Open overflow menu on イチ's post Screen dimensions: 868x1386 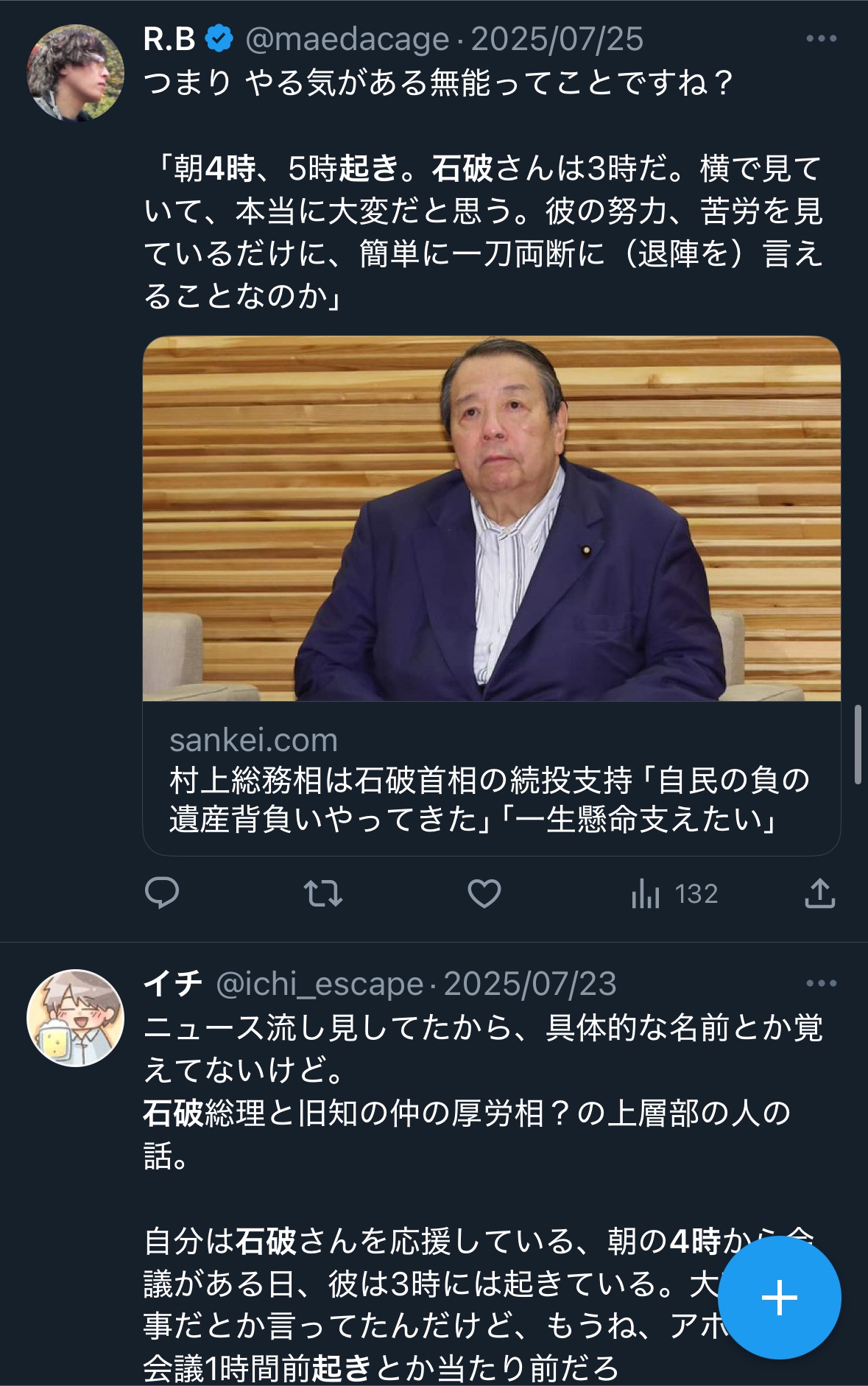point(821,983)
